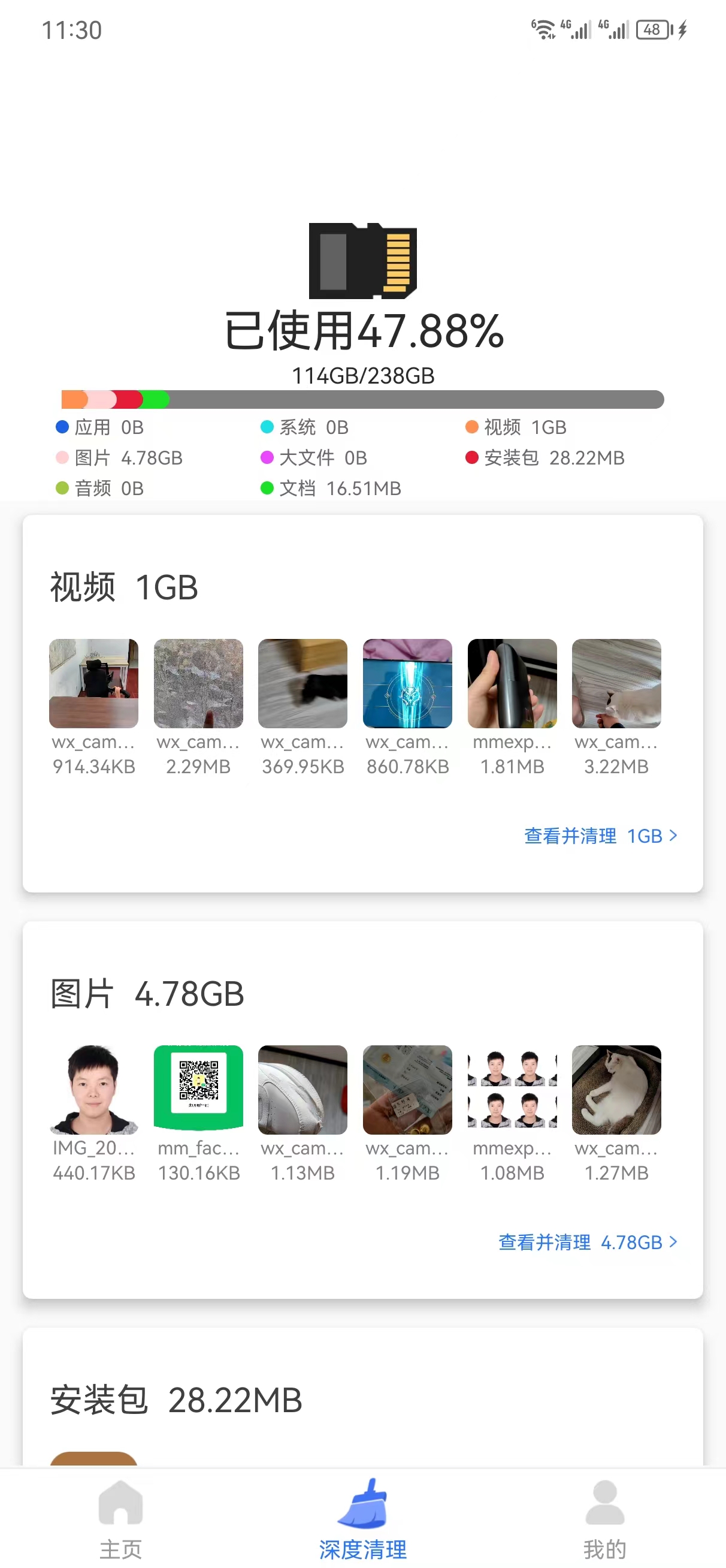The width and height of the screenshot is (726, 1568).
Task: Expand videos using chevron beside 查看并清理 1GB
Action: tap(673, 836)
